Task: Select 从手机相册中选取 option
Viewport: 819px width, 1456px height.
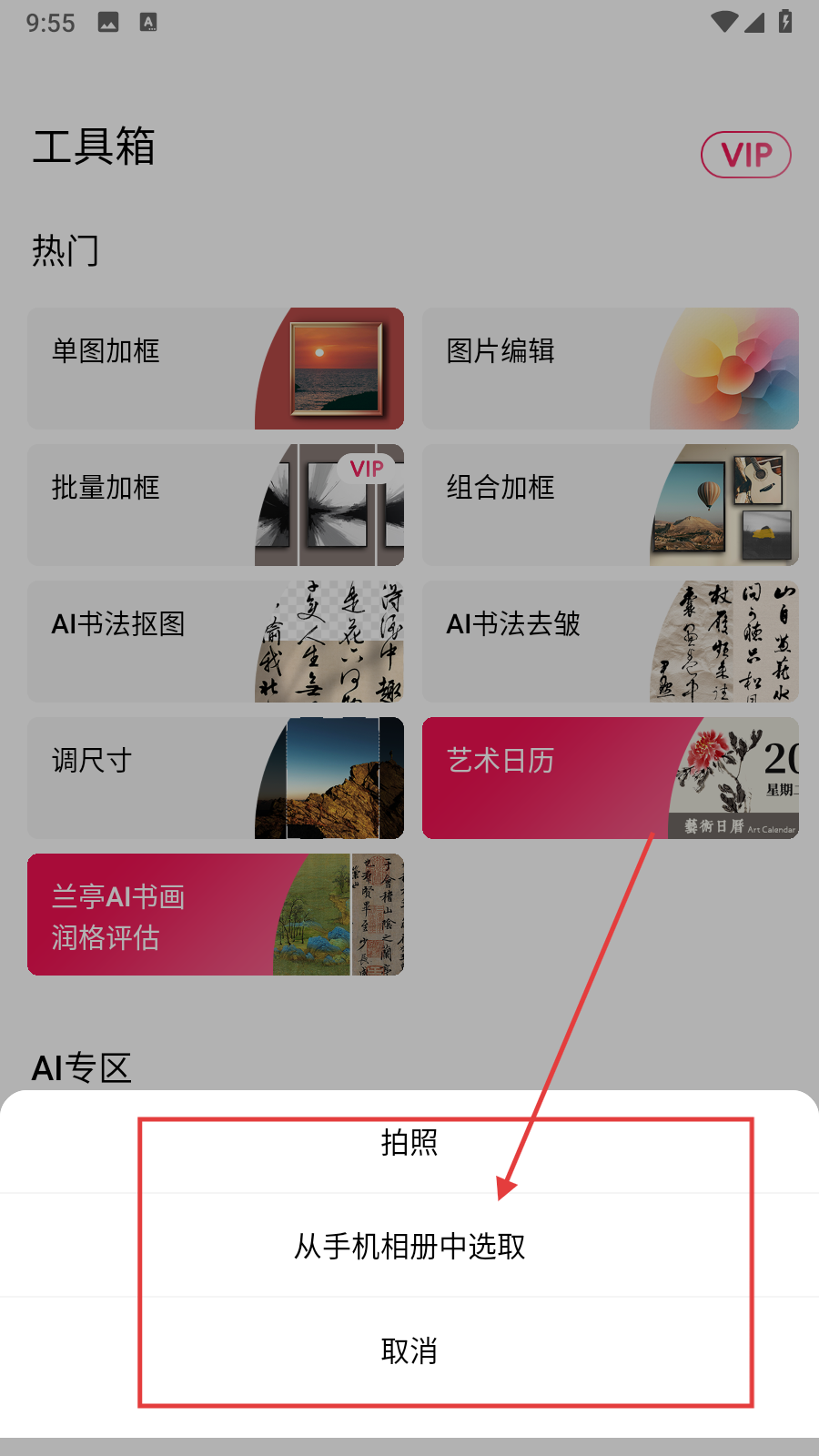Action: point(409,1246)
